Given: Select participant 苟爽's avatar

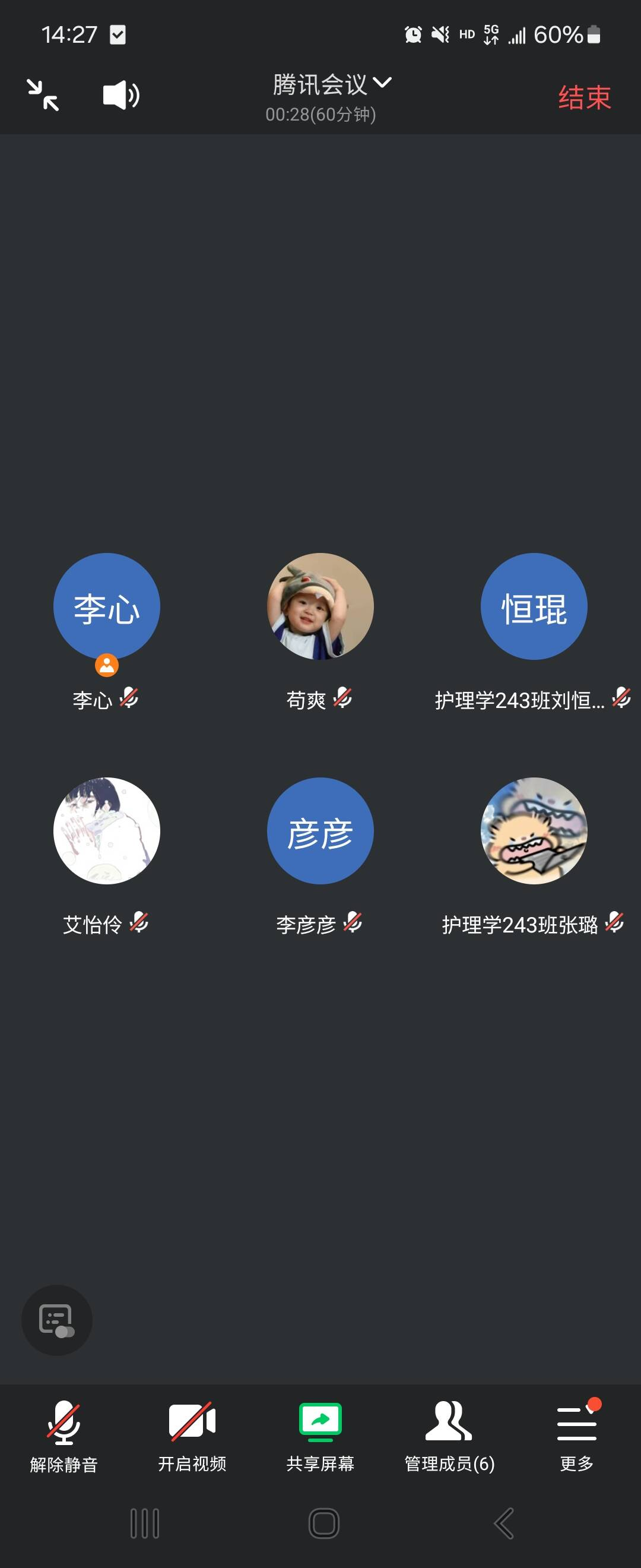Looking at the screenshot, I should tap(320, 606).
